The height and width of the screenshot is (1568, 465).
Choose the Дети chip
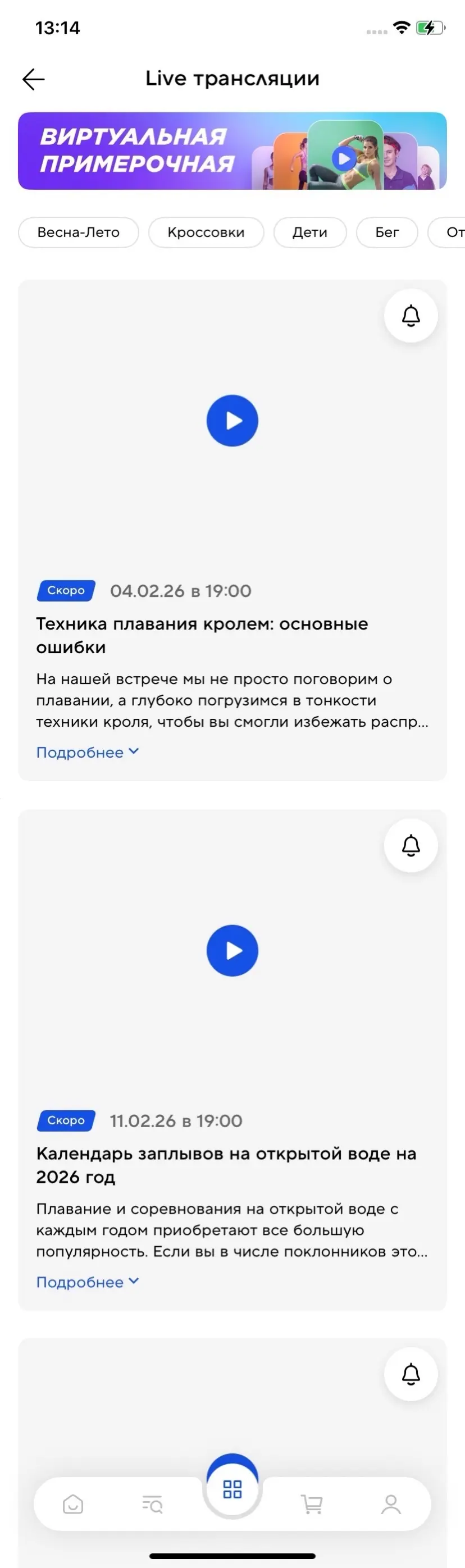coord(310,233)
